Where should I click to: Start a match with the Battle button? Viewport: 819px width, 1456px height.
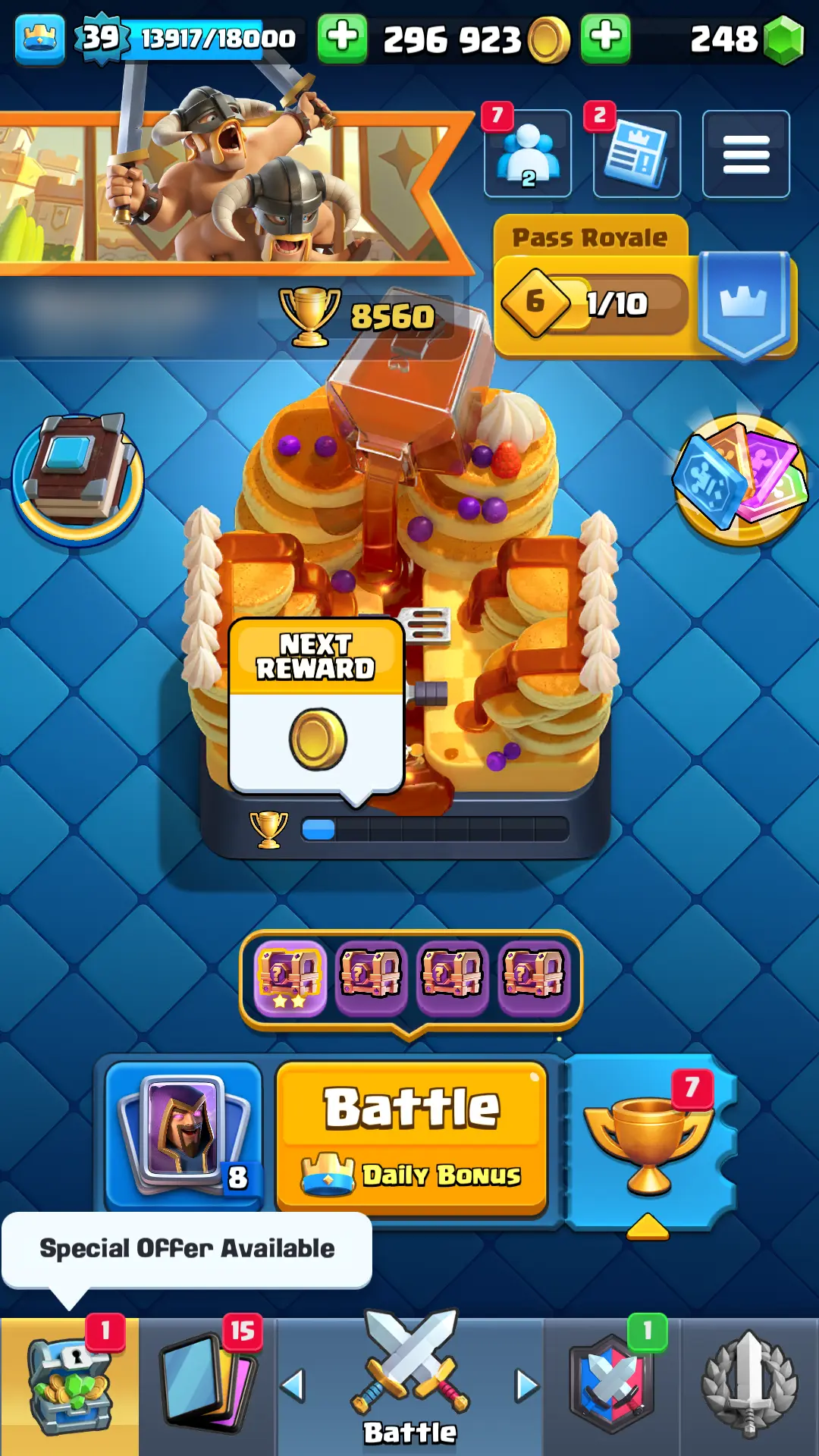pyautogui.click(x=412, y=1137)
